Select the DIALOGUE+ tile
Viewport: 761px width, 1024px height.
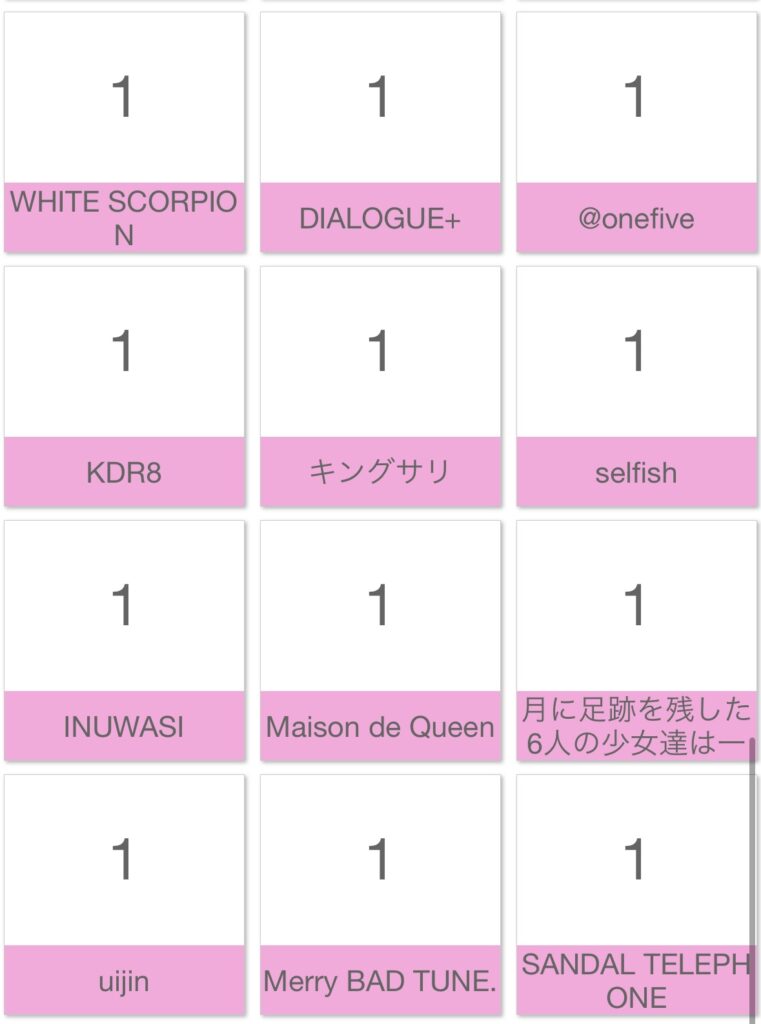(380, 132)
